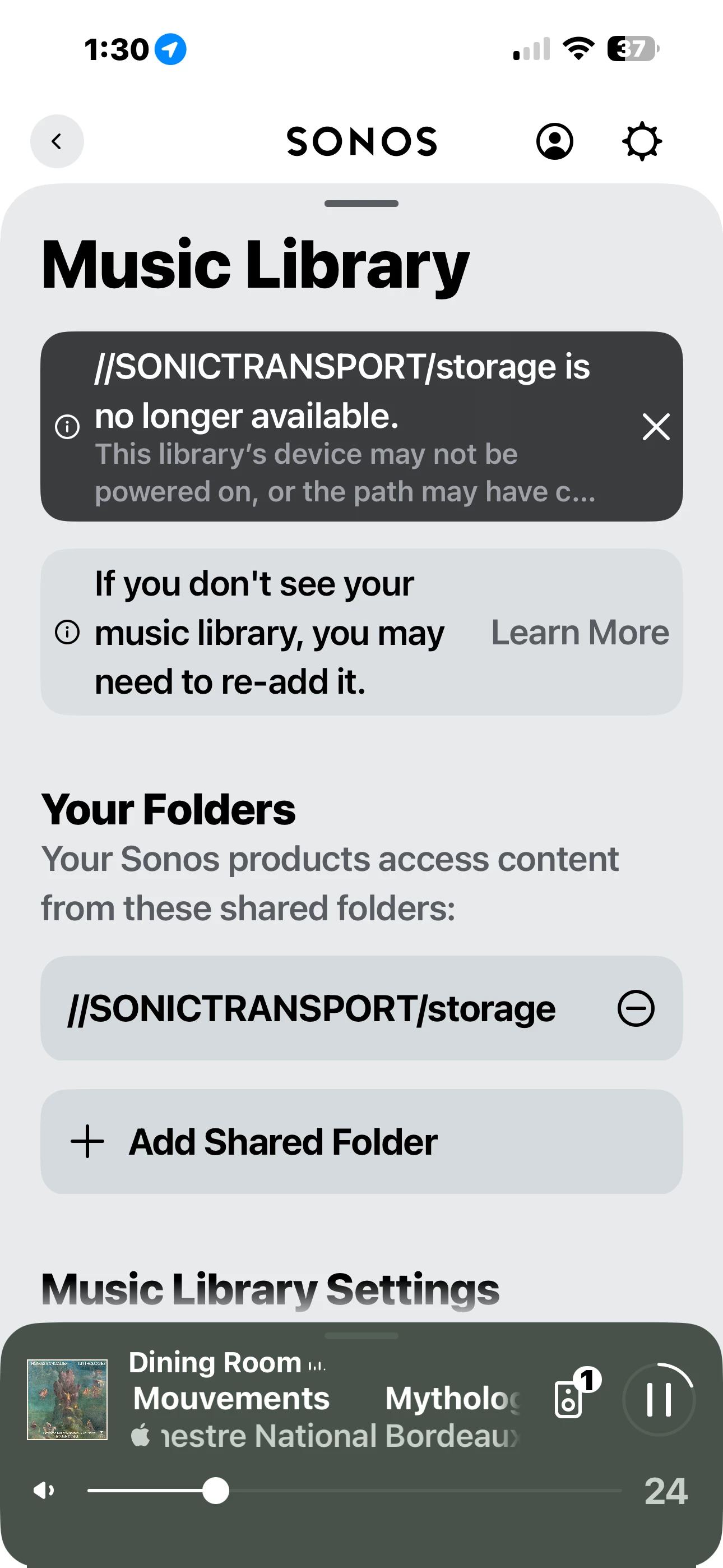Dismiss the storage unavailable alert
This screenshot has width=723, height=1568.
pos(655,426)
